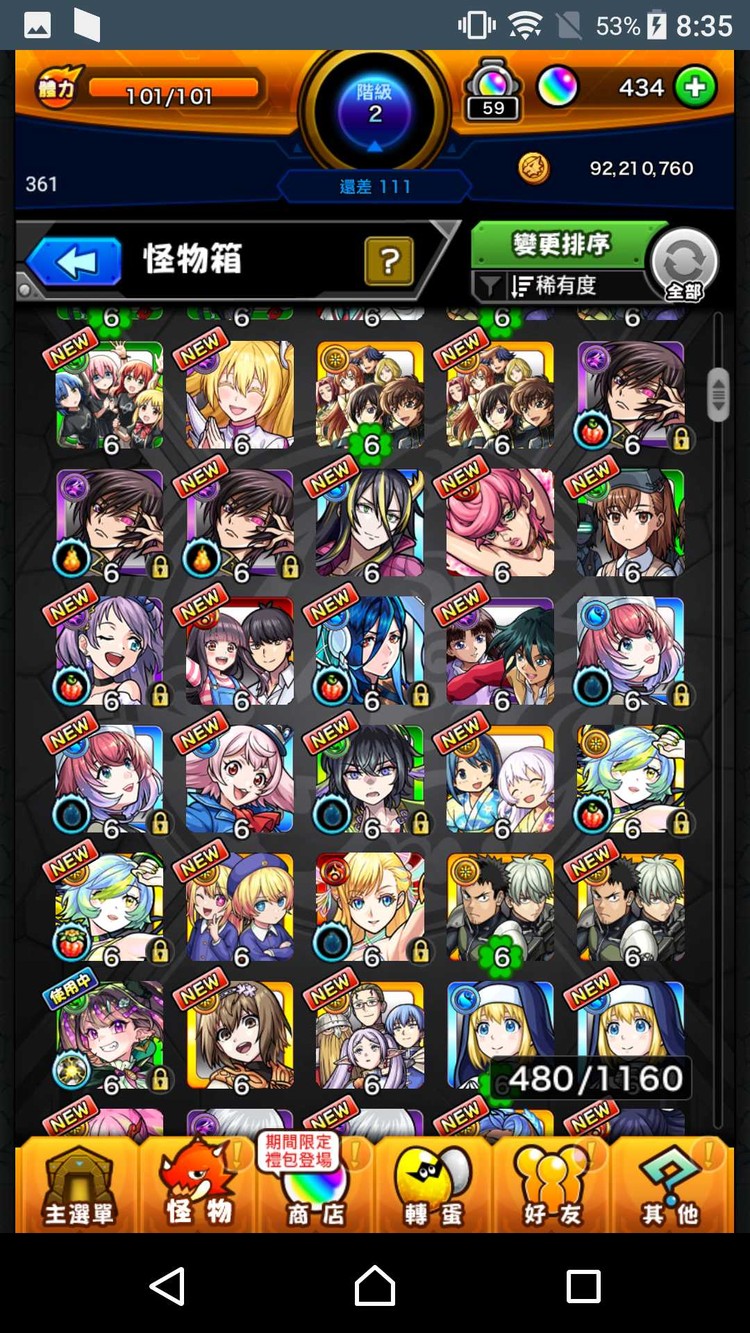The height and width of the screenshot is (1333, 750).
Task: Open the 其他 others tab
Action: 669,1186
